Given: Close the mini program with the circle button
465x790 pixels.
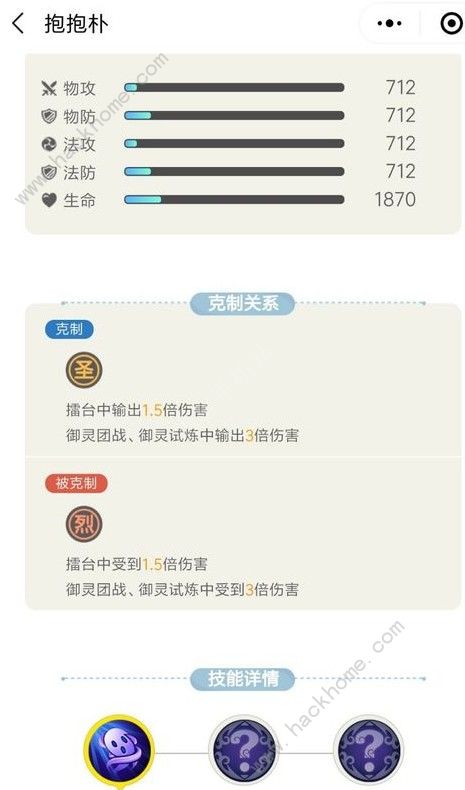Looking at the screenshot, I should [451, 23].
